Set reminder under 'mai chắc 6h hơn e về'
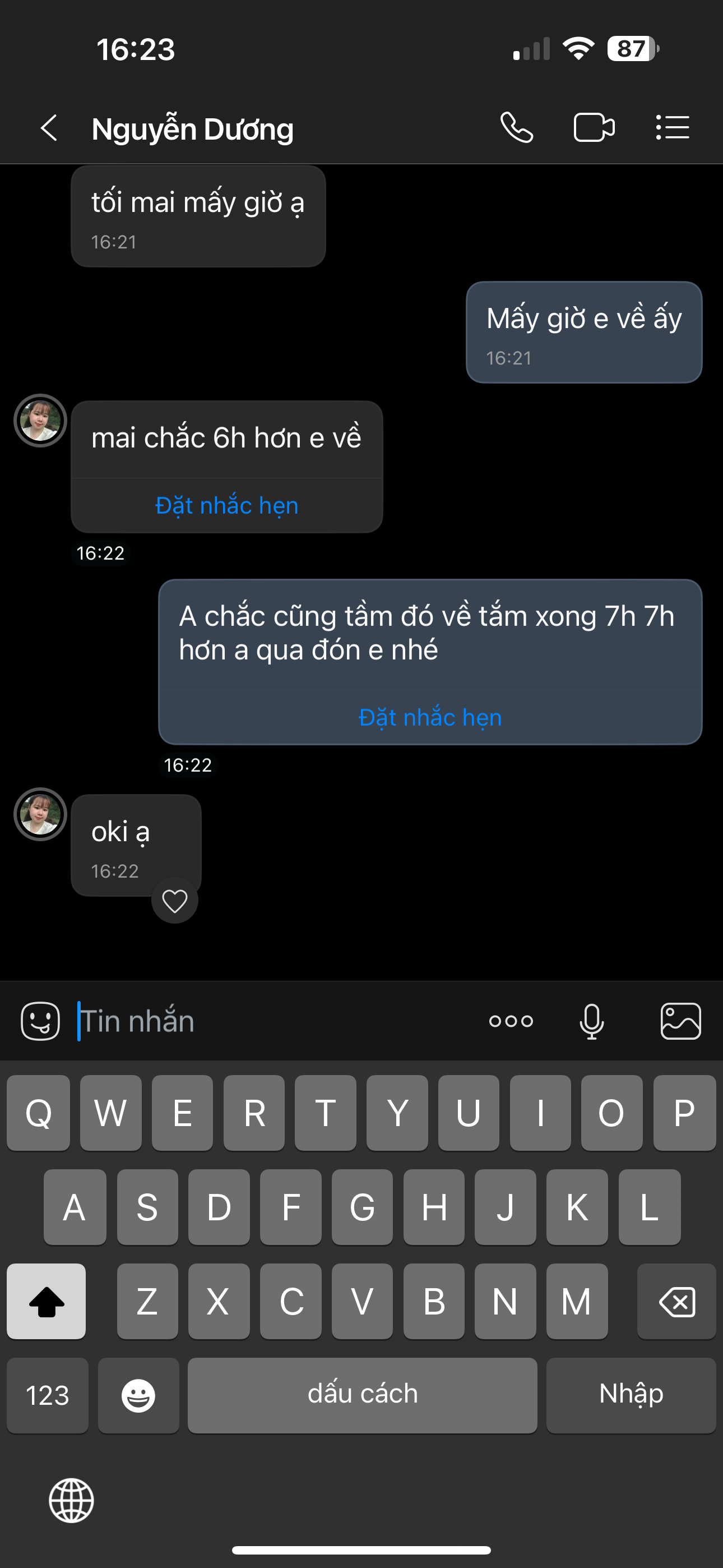 pos(226,505)
